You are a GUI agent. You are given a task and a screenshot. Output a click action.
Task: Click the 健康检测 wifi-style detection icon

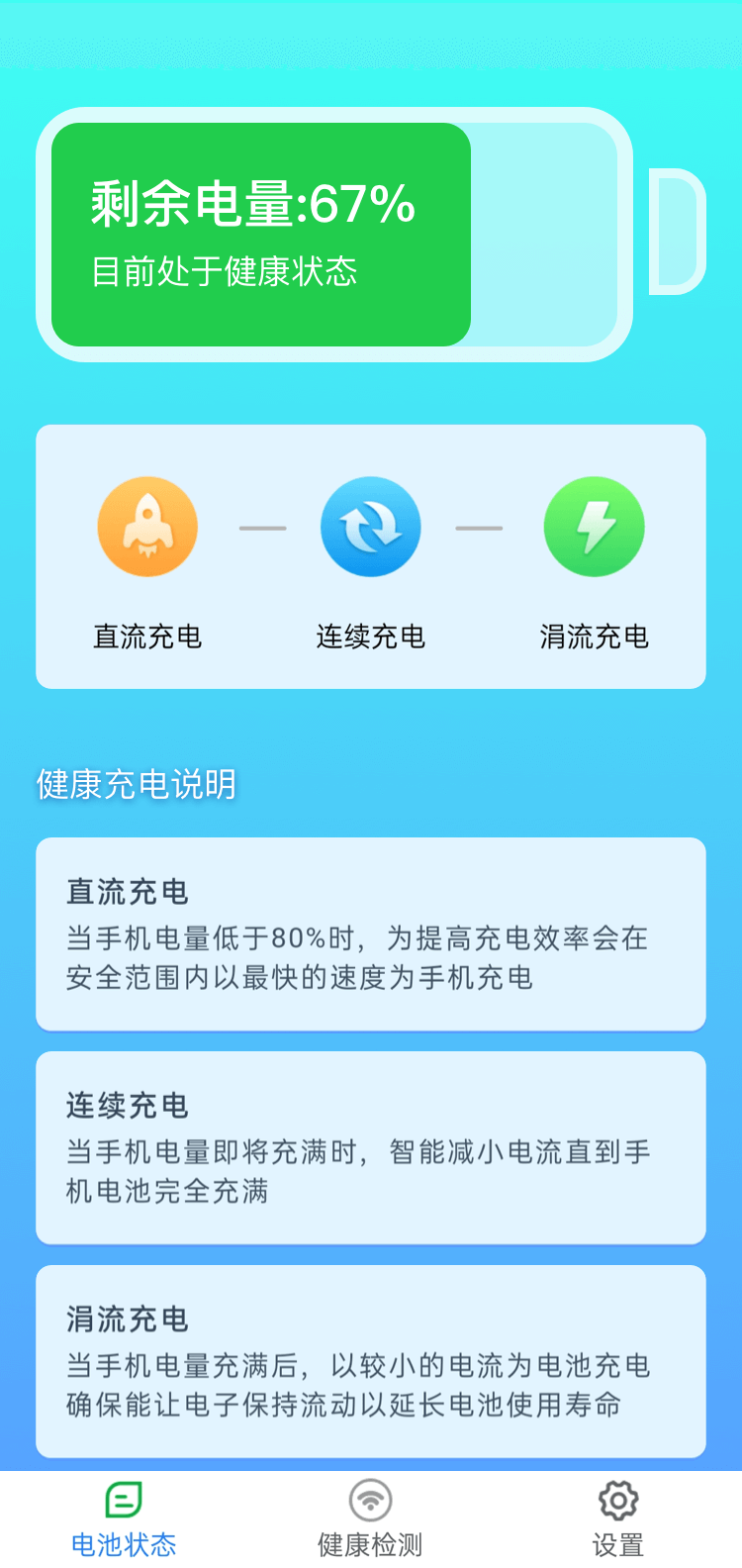click(x=370, y=1499)
